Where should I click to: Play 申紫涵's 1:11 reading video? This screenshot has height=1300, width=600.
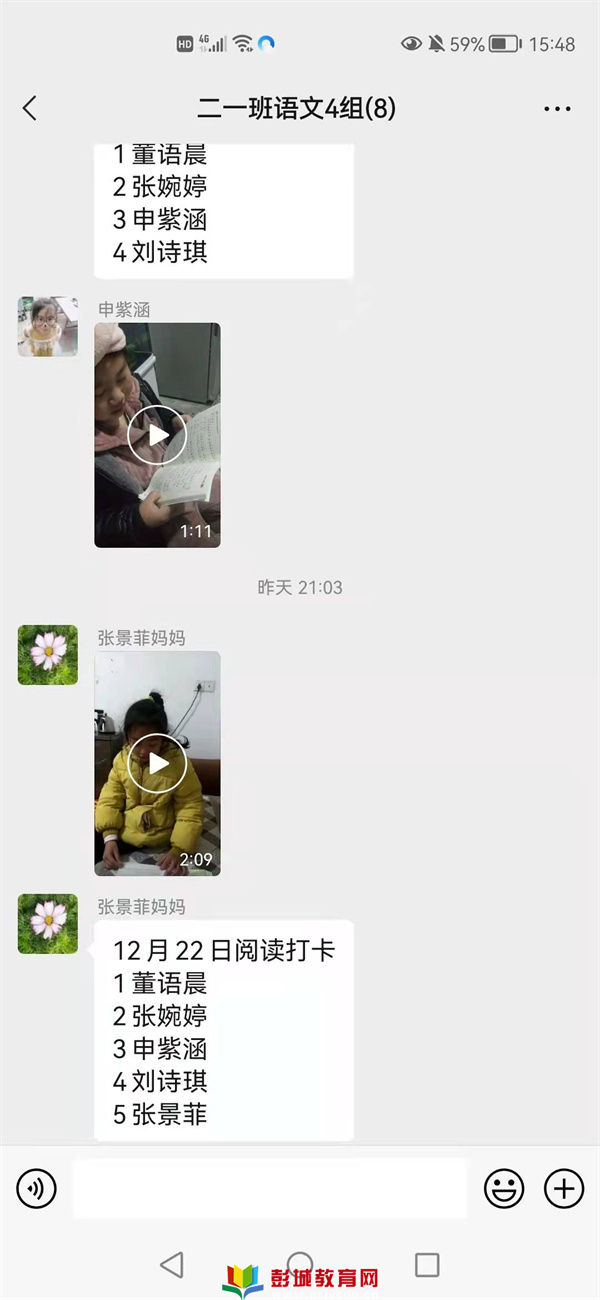pyautogui.click(x=157, y=435)
